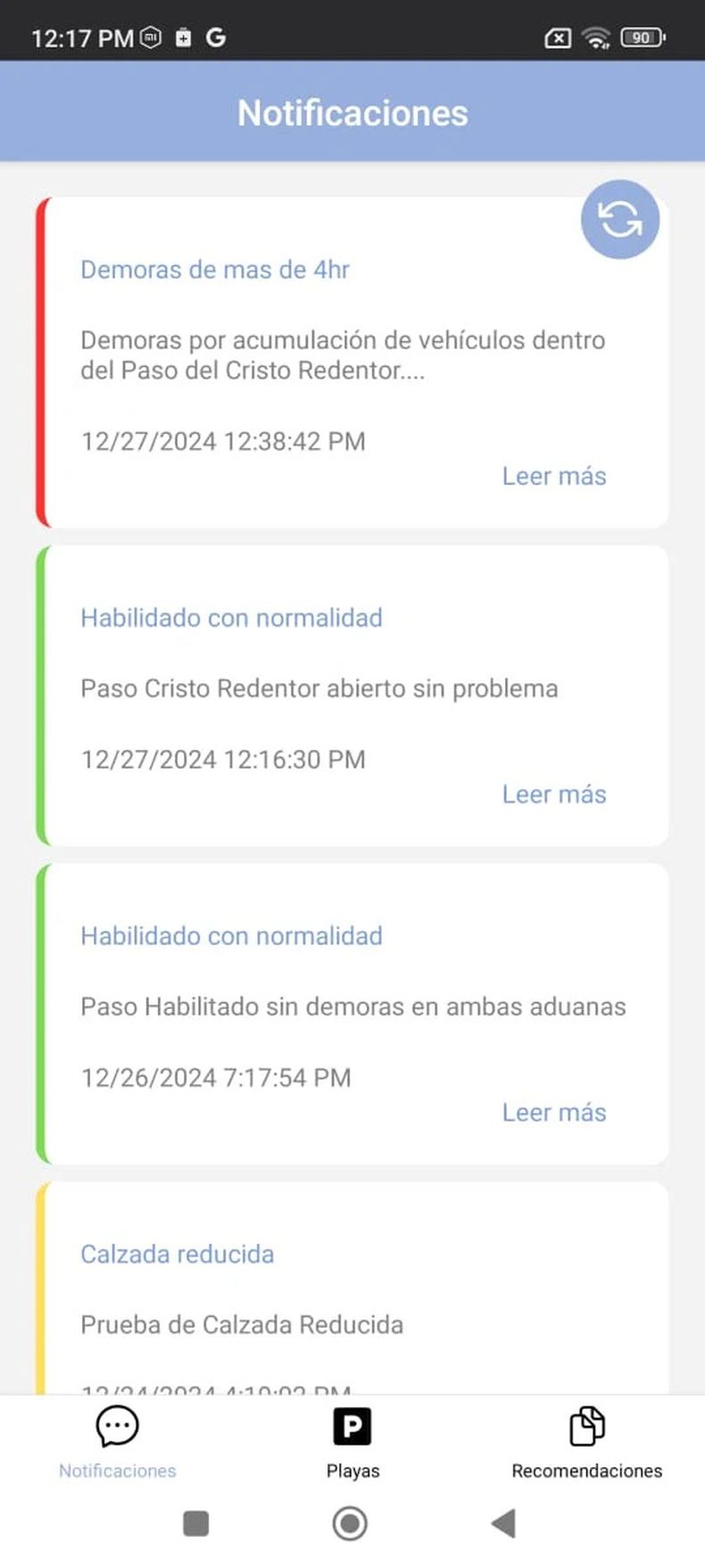Read more about Demoras de mas de 4hr
Image resolution: width=705 pixels, height=1568 pixels.
tap(554, 476)
